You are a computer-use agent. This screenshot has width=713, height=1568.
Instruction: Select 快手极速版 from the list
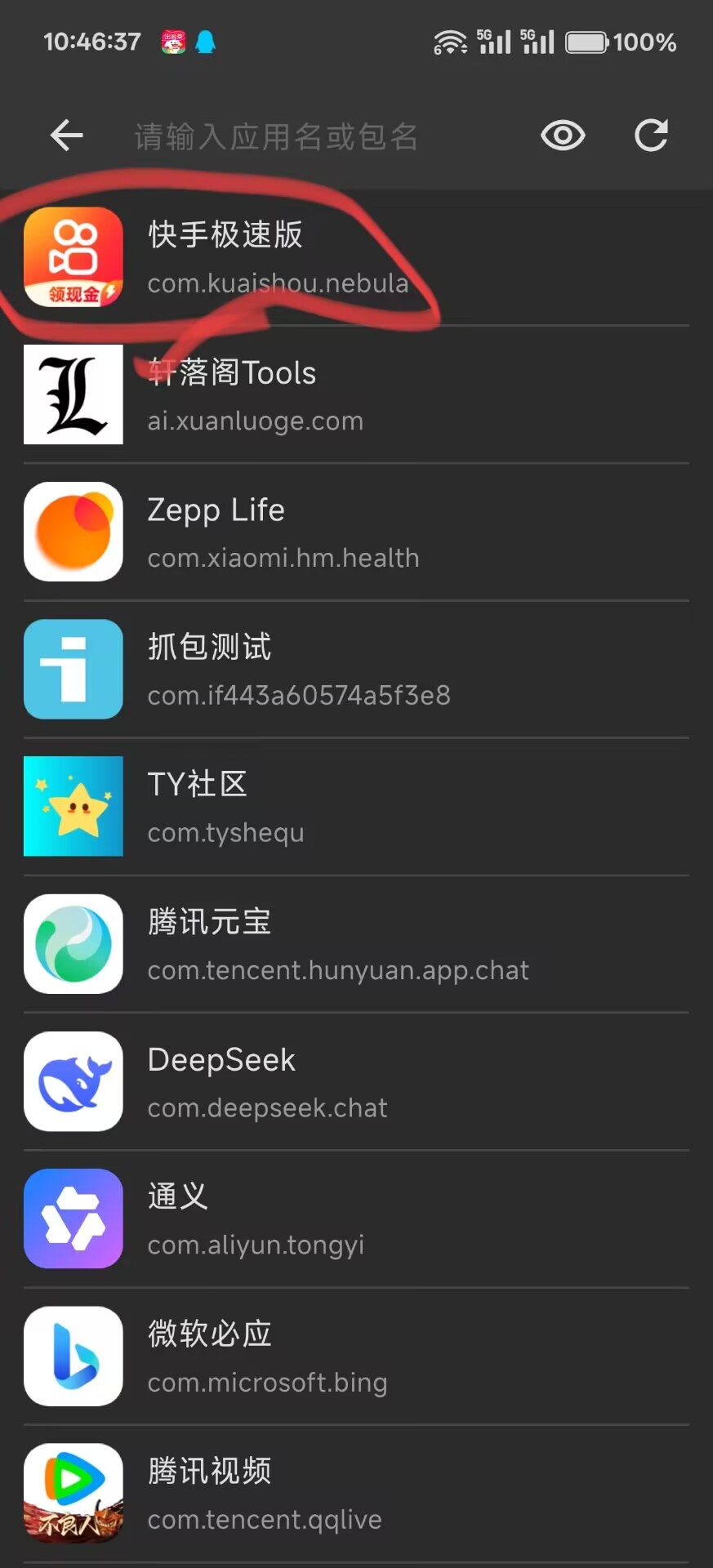point(356,258)
